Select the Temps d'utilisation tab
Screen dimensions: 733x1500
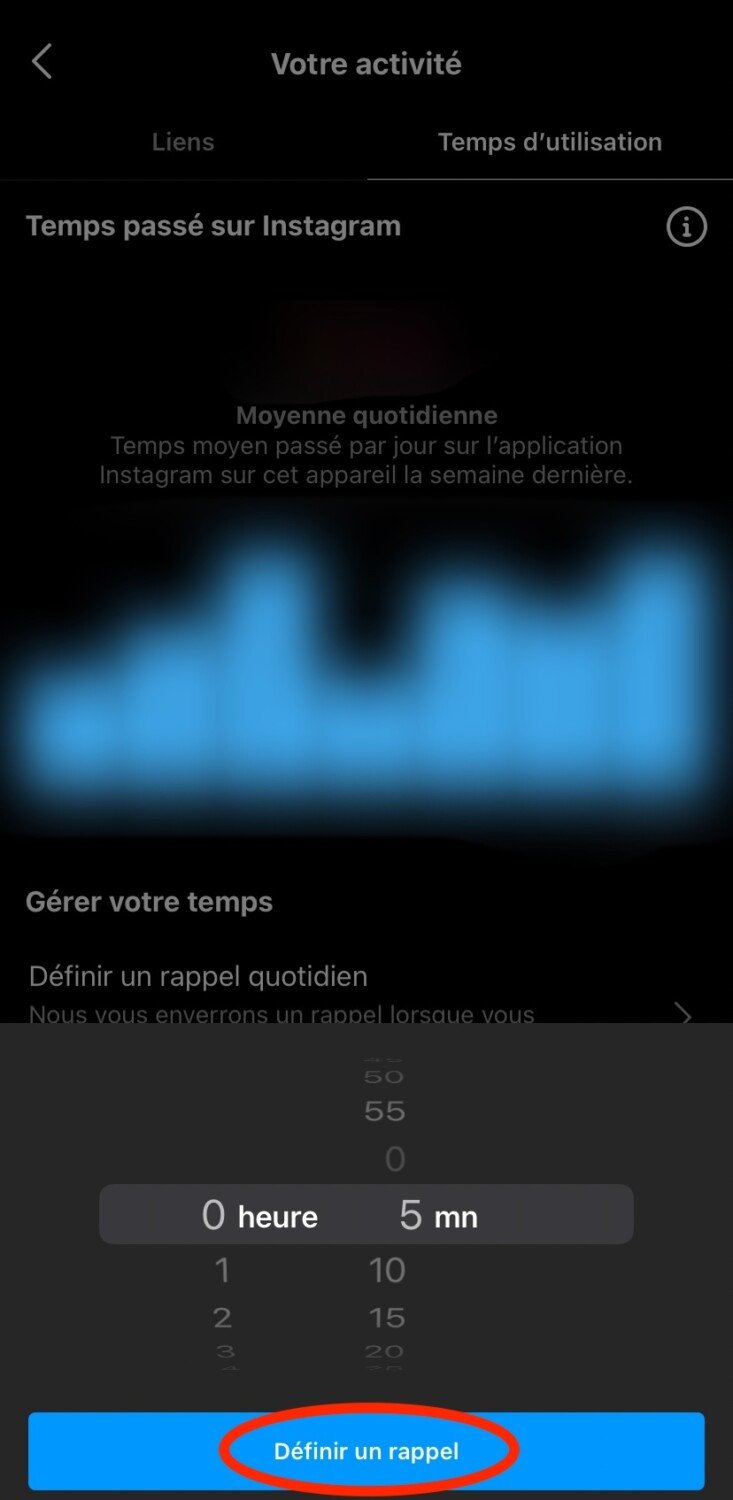(x=550, y=142)
